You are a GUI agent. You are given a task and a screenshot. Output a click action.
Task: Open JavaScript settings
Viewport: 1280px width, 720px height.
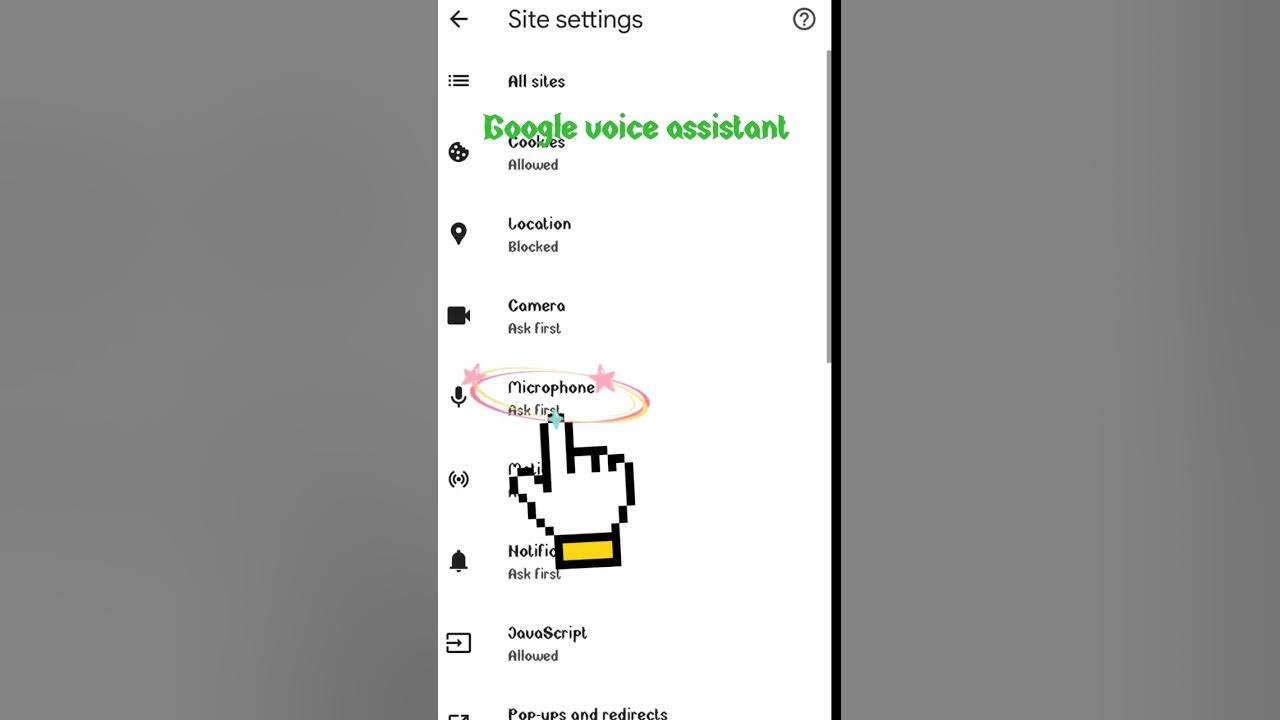[x=547, y=643]
